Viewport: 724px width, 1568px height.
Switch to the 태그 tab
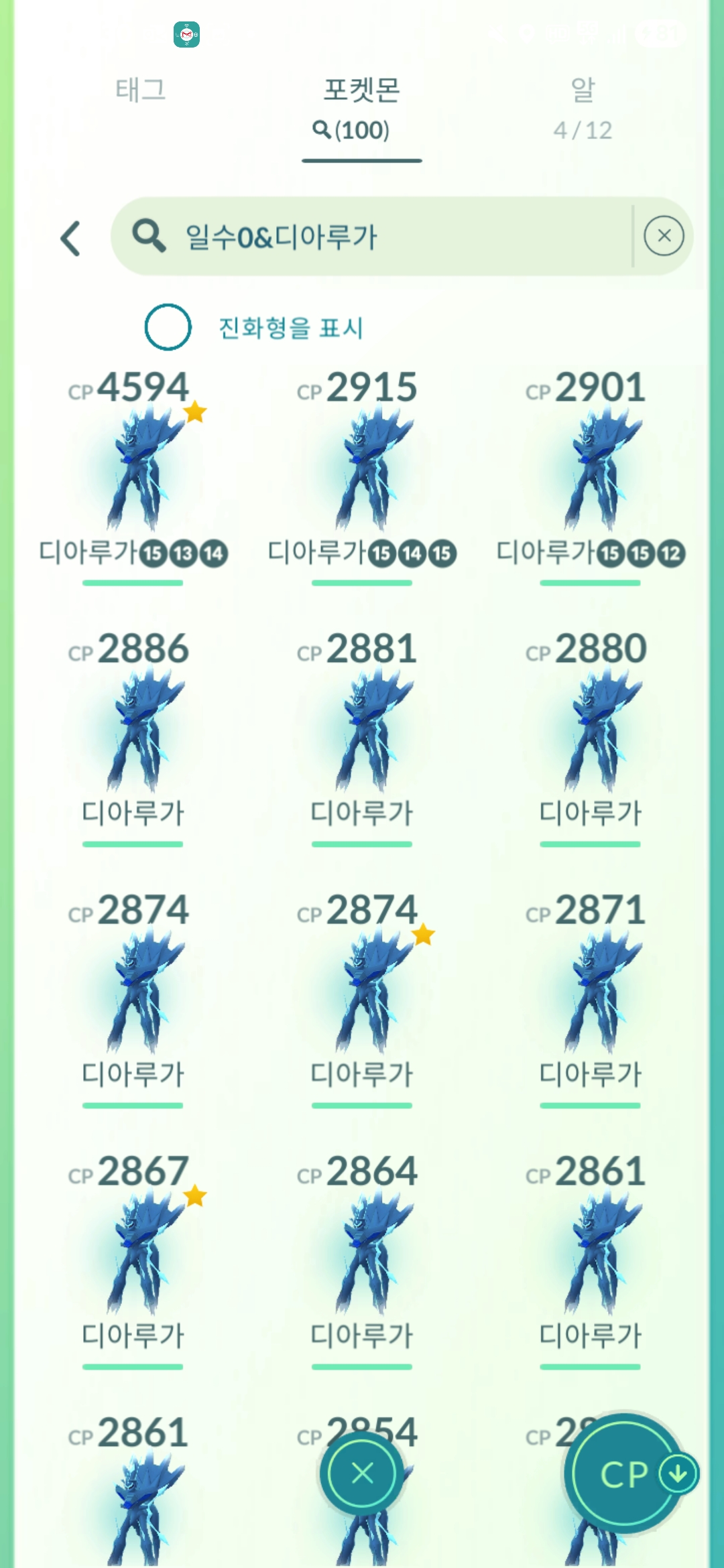point(141,90)
